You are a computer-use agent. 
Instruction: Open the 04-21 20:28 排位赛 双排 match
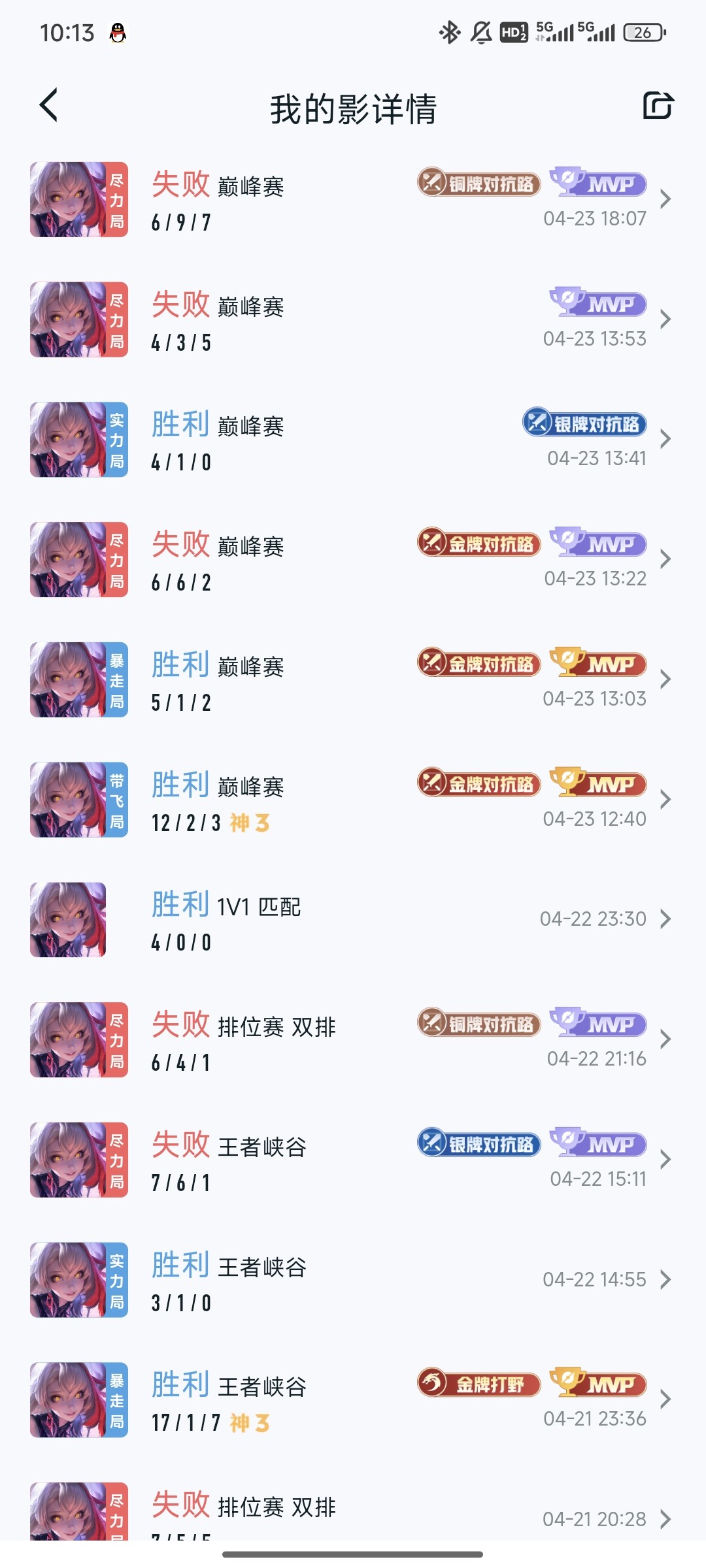353,1509
